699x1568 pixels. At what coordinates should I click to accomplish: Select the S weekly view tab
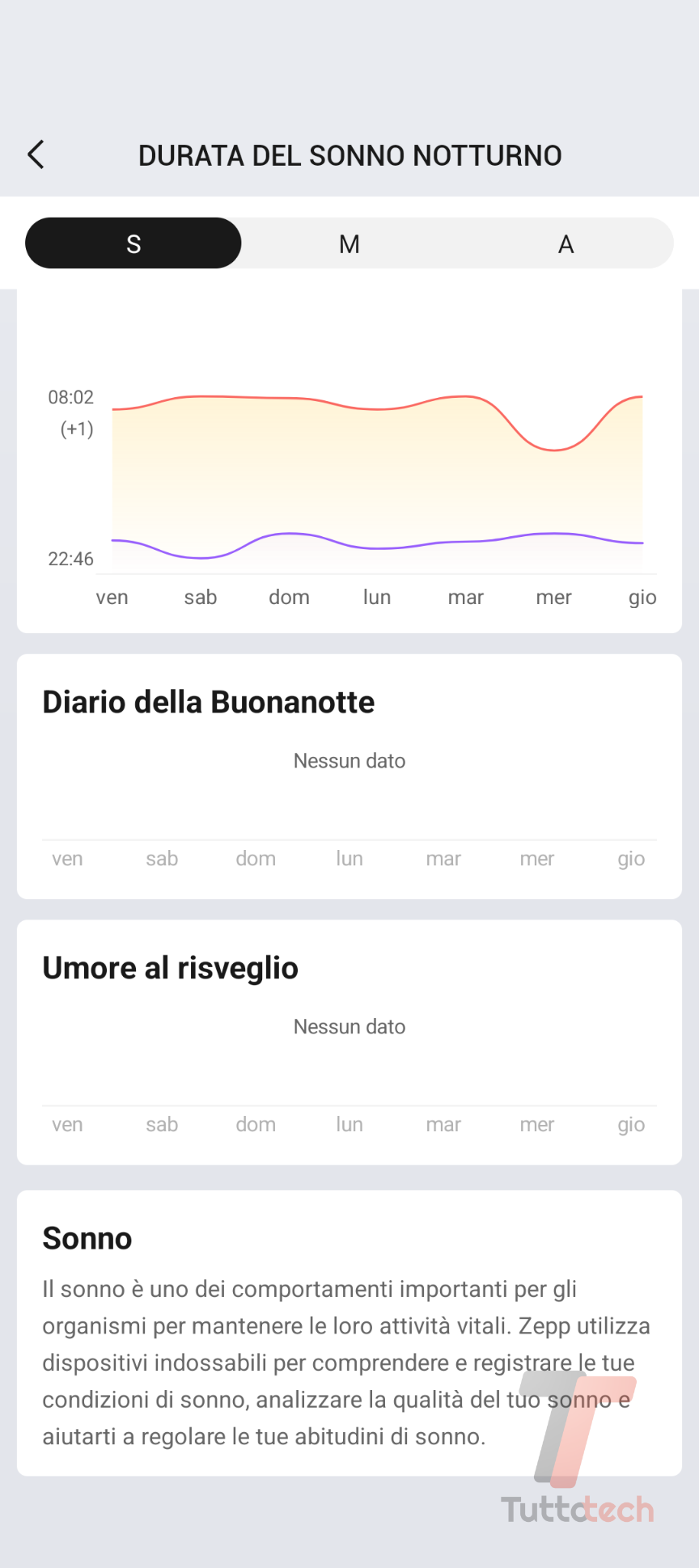click(x=133, y=243)
